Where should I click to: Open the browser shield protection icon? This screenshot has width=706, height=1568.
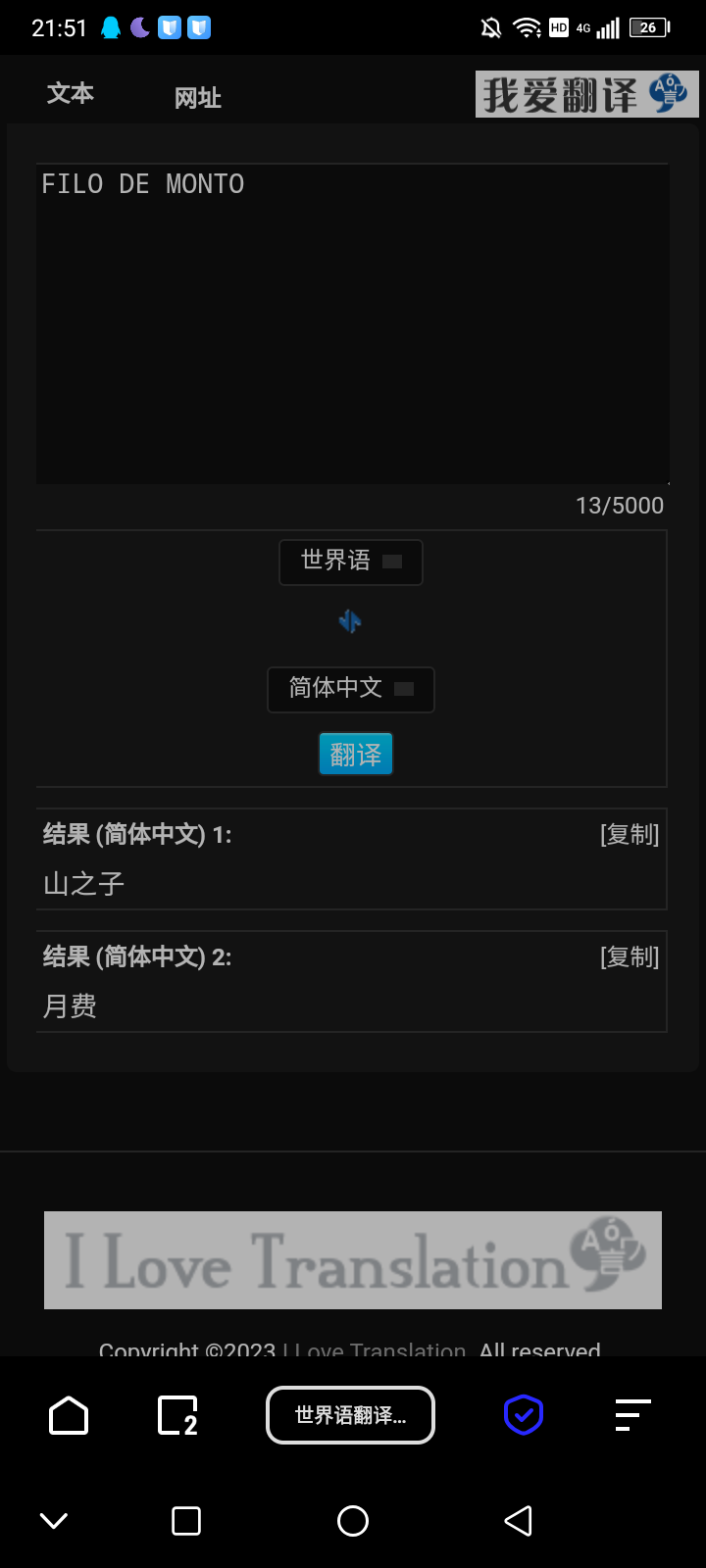pyautogui.click(x=524, y=1415)
